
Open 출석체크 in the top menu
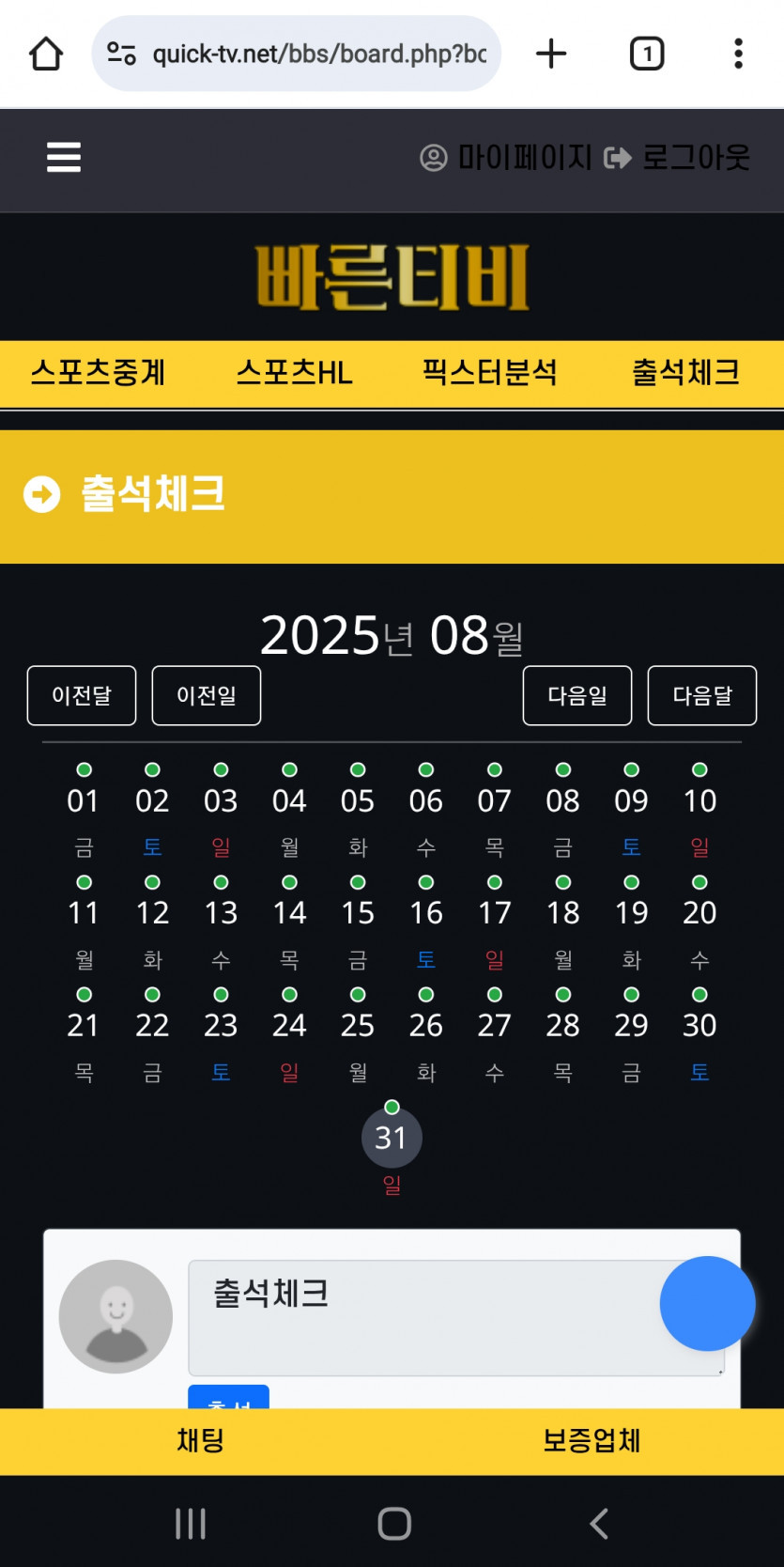[685, 373]
